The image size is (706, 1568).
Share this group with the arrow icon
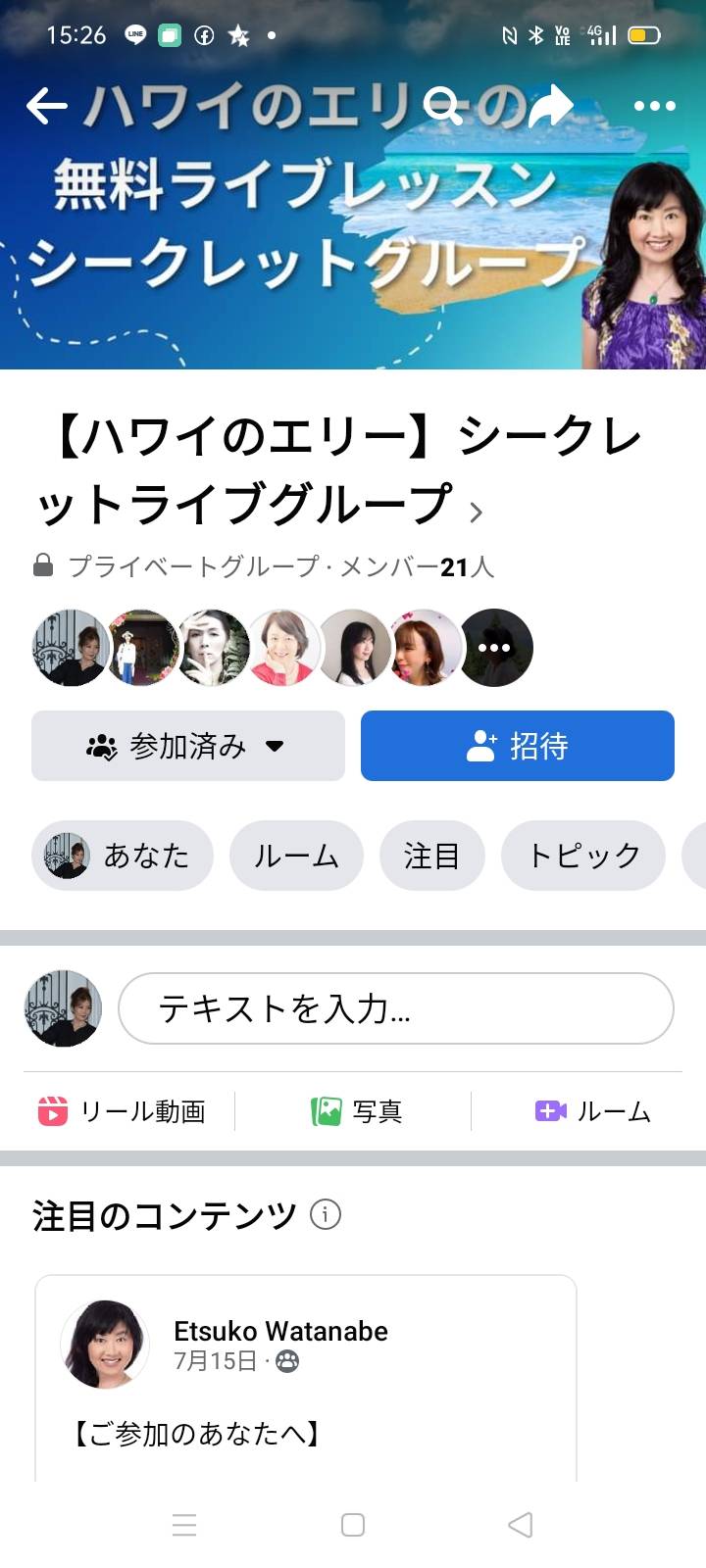point(550,106)
